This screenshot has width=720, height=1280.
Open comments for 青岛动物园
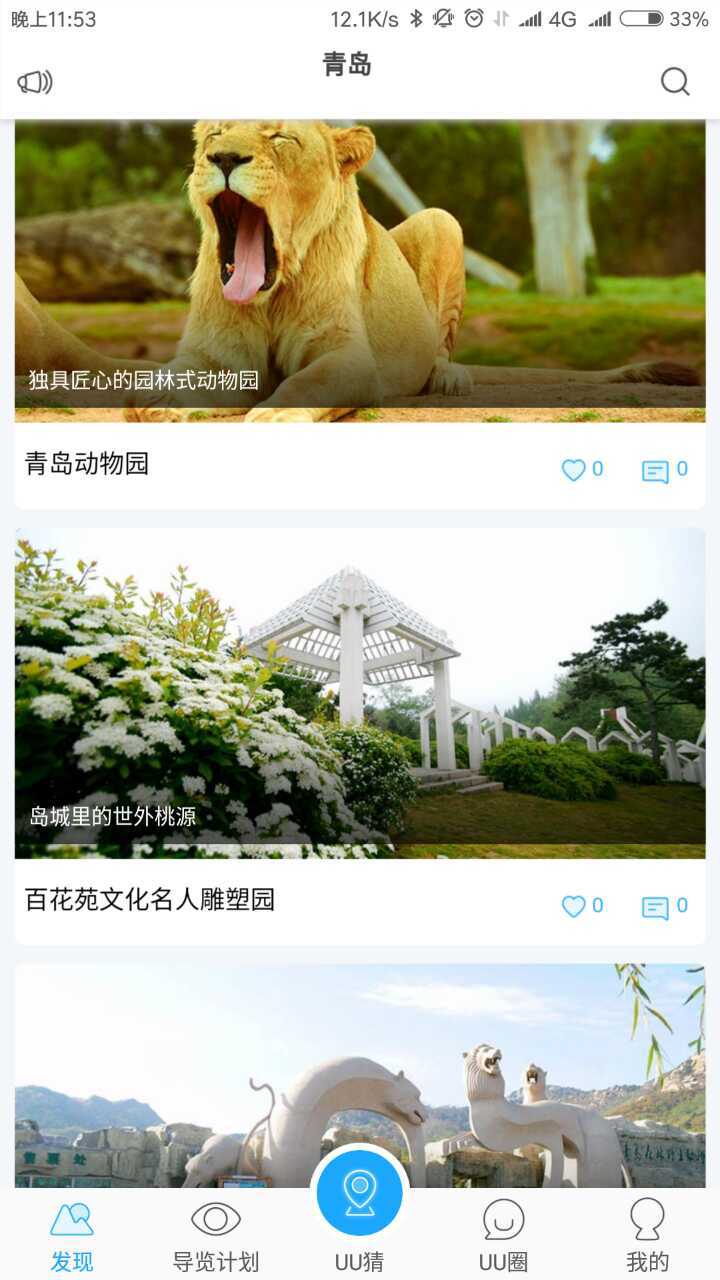[x=655, y=471]
